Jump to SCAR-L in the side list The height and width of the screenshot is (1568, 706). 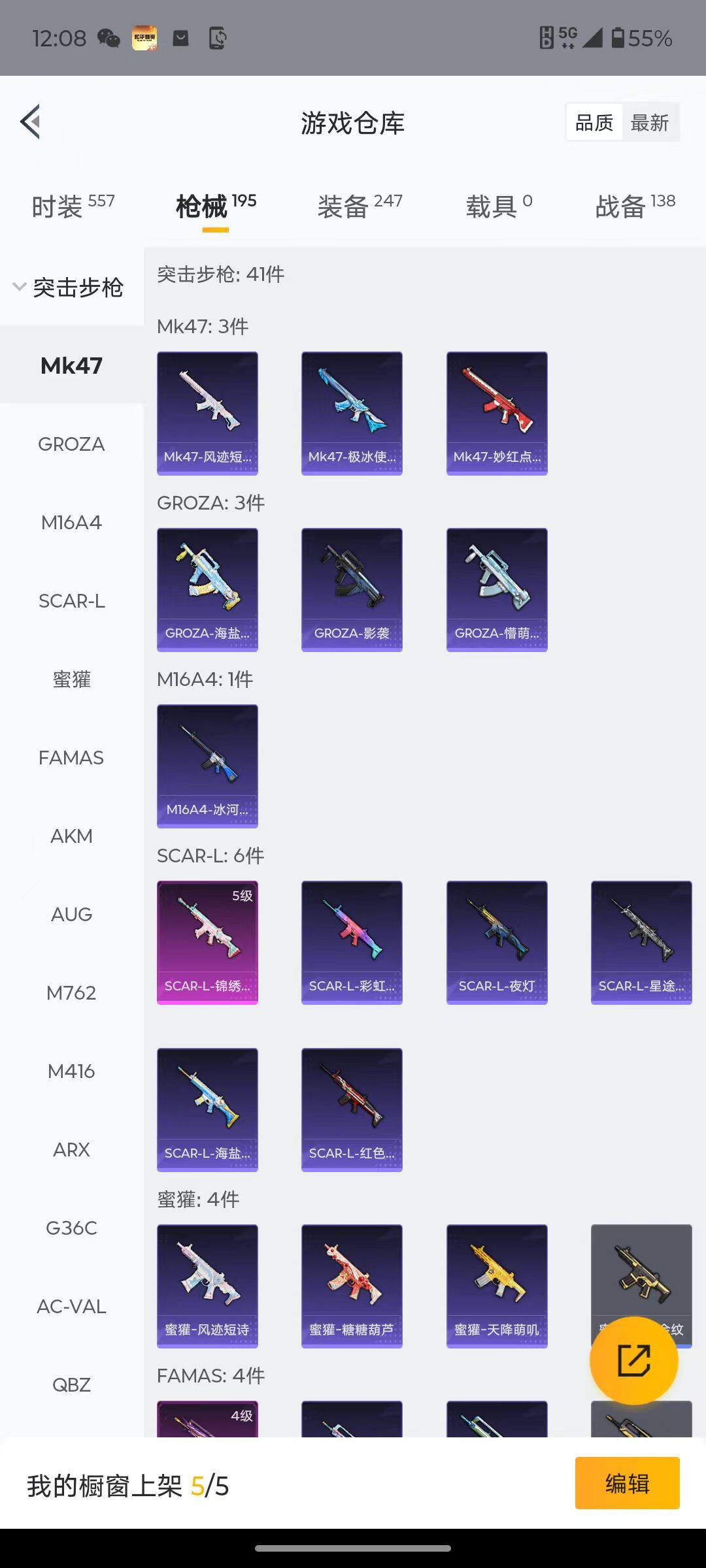(71, 601)
